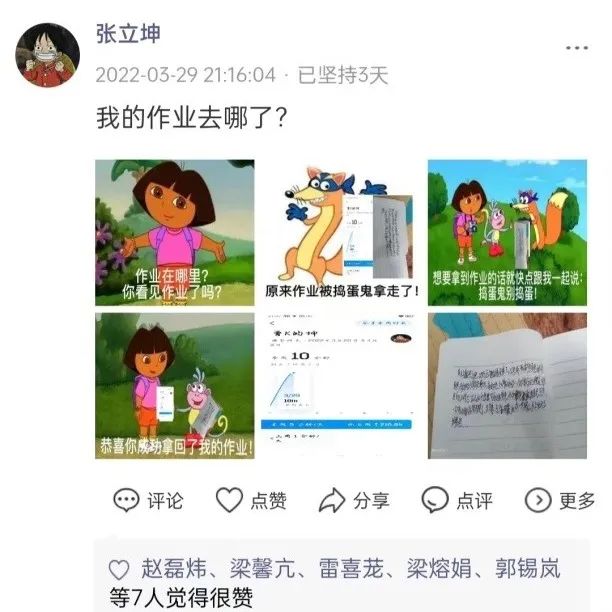View the image saying 捣蛋鬼别捣蛋

click(507, 232)
